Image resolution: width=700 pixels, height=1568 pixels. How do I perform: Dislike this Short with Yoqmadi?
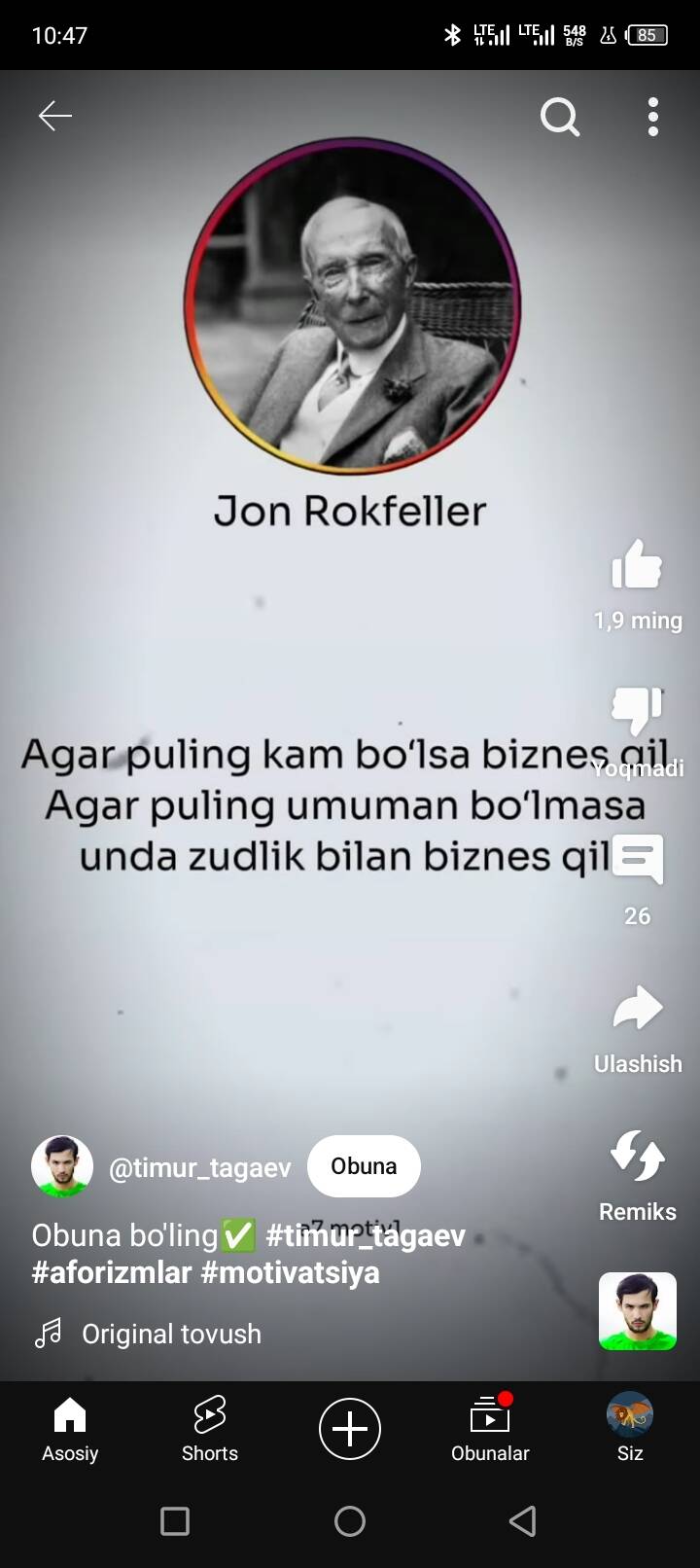pyautogui.click(x=637, y=712)
